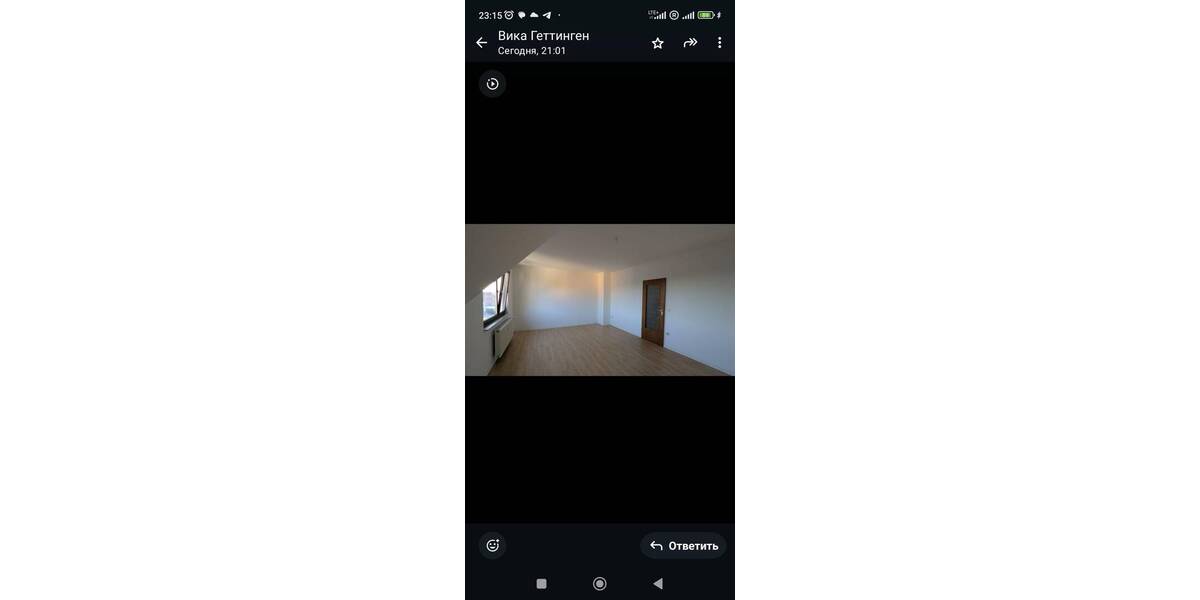The height and width of the screenshot is (600, 1200).
Task: Tap the rotate icon above the photo
Action: tap(492, 84)
